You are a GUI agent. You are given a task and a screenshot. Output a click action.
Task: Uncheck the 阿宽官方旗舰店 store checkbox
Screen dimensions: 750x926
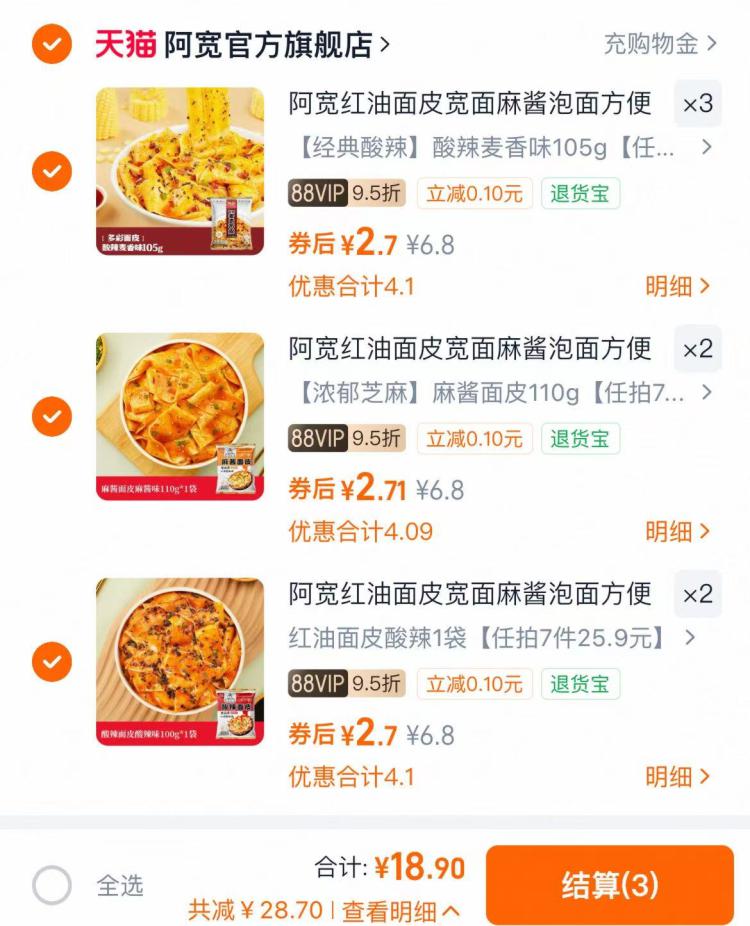(x=51, y=43)
